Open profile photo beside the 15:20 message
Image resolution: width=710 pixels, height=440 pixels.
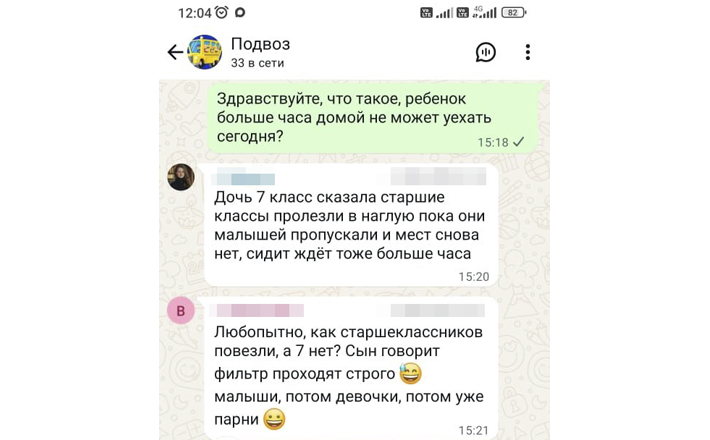pyautogui.click(x=181, y=177)
